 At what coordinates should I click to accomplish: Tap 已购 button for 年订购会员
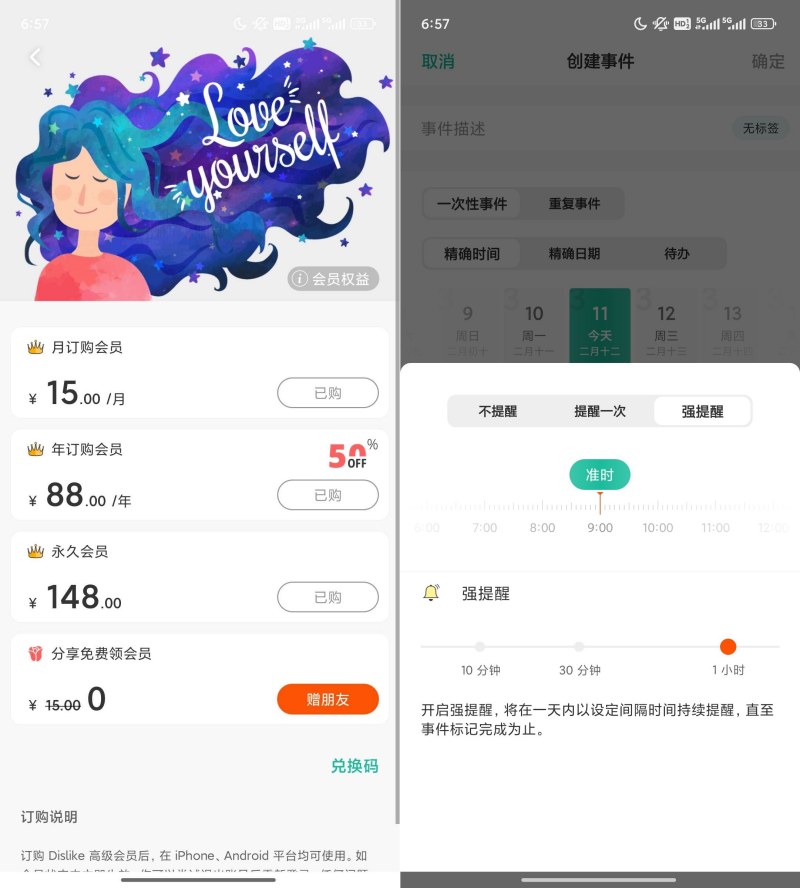327,495
